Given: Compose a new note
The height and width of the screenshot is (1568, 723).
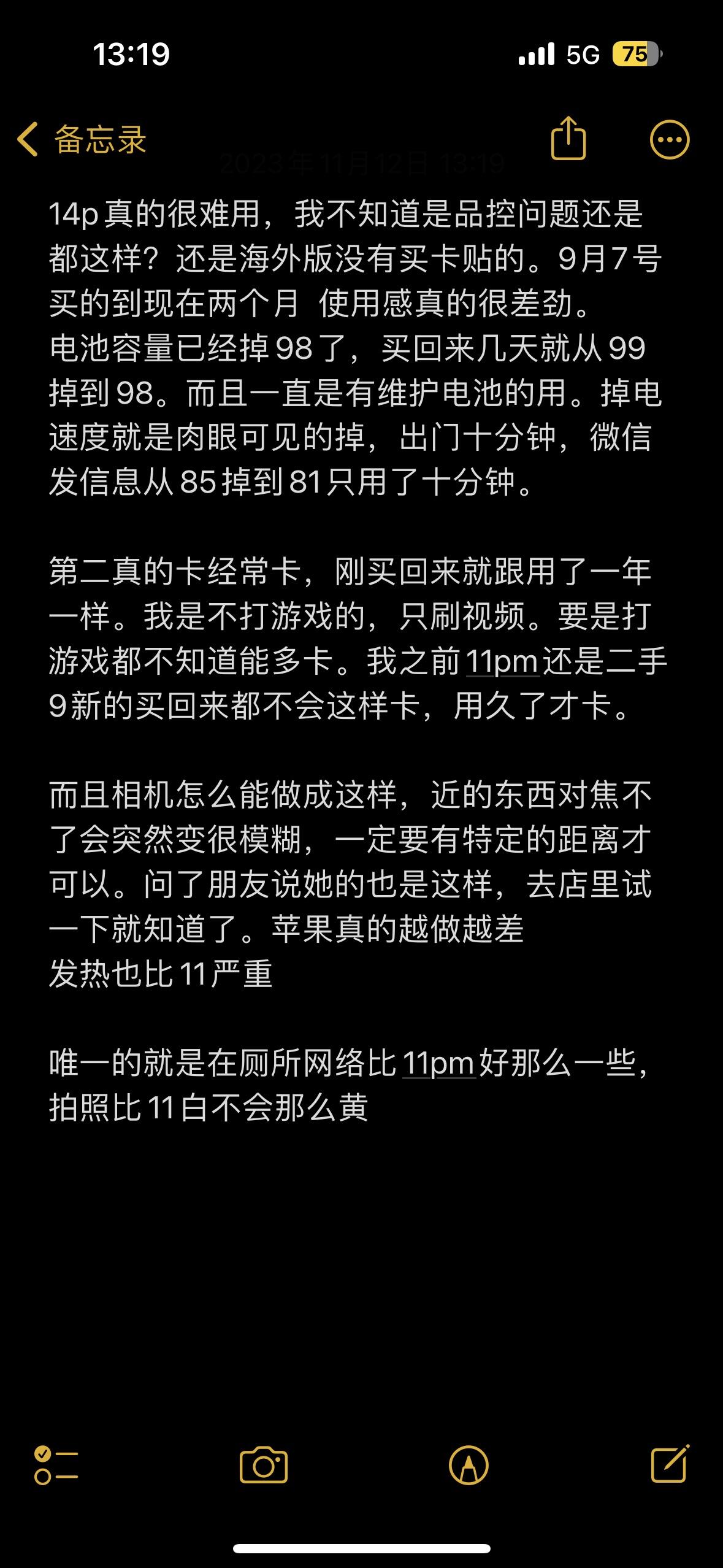Looking at the screenshot, I should 670,1464.
